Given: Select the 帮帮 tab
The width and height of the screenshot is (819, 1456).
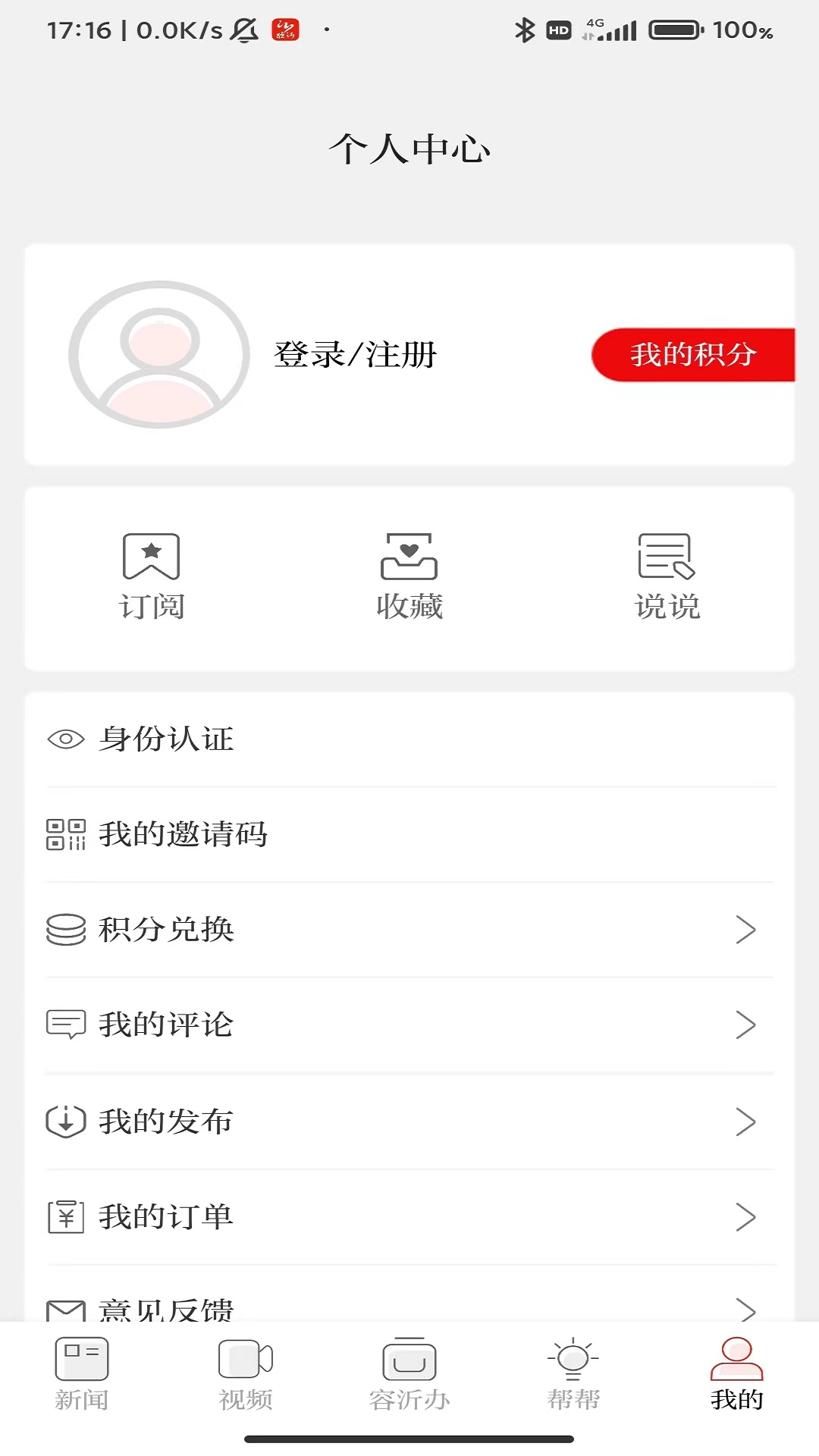Looking at the screenshot, I should tap(573, 1374).
